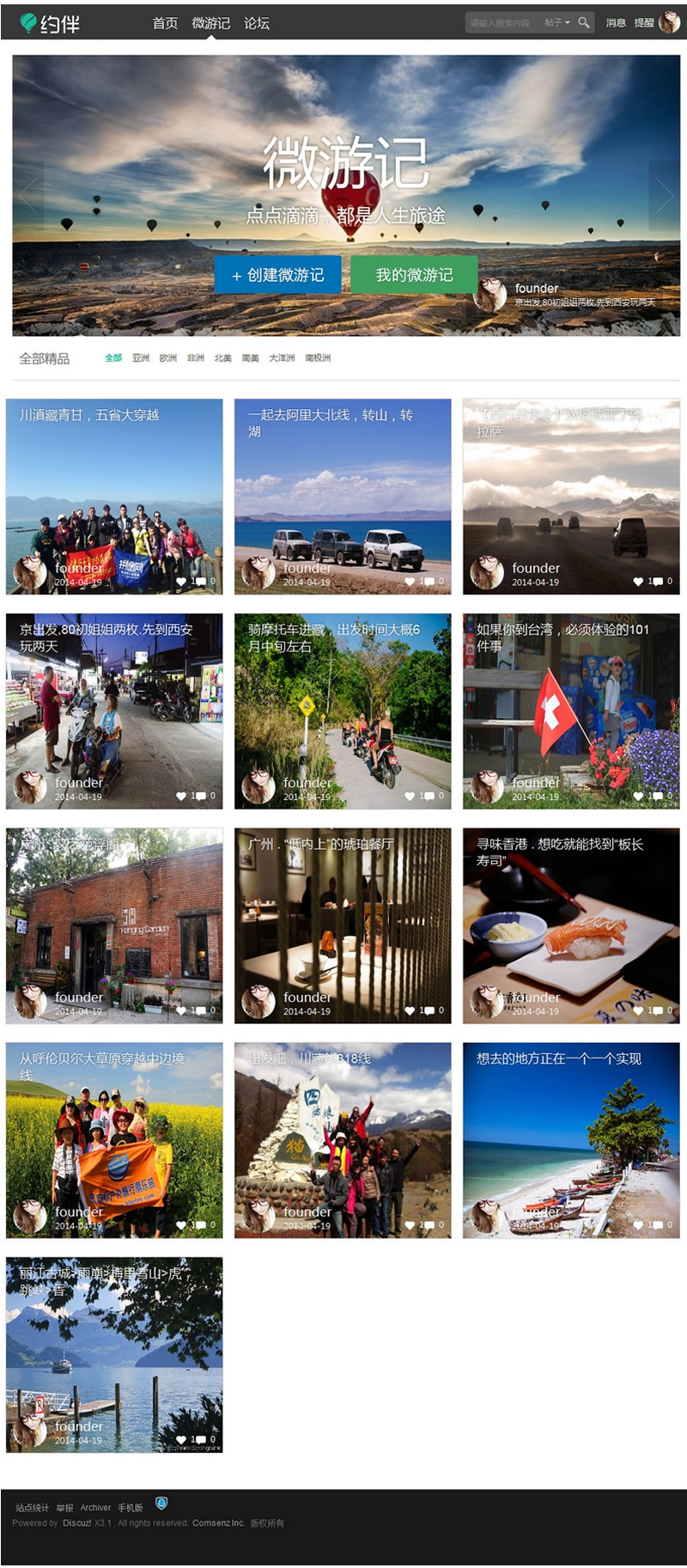Viewport: 687px width, 1568px height.
Task: Select the 南极洲 filter
Action: tap(318, 358)
